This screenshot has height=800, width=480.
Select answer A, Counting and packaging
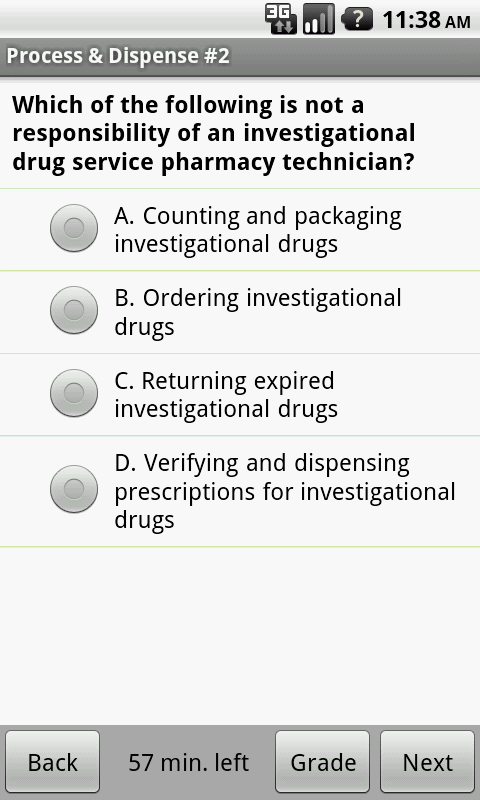click(240, 230)
